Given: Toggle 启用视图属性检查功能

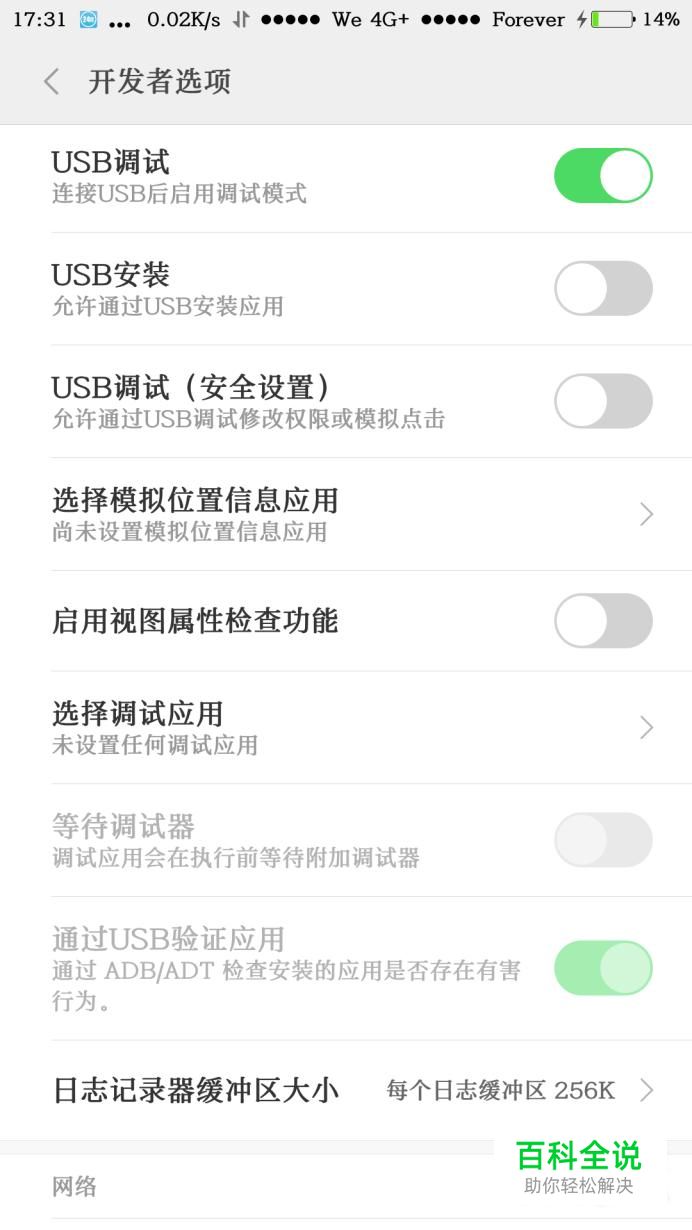Looking at the screenshot, I should point(603,621).
